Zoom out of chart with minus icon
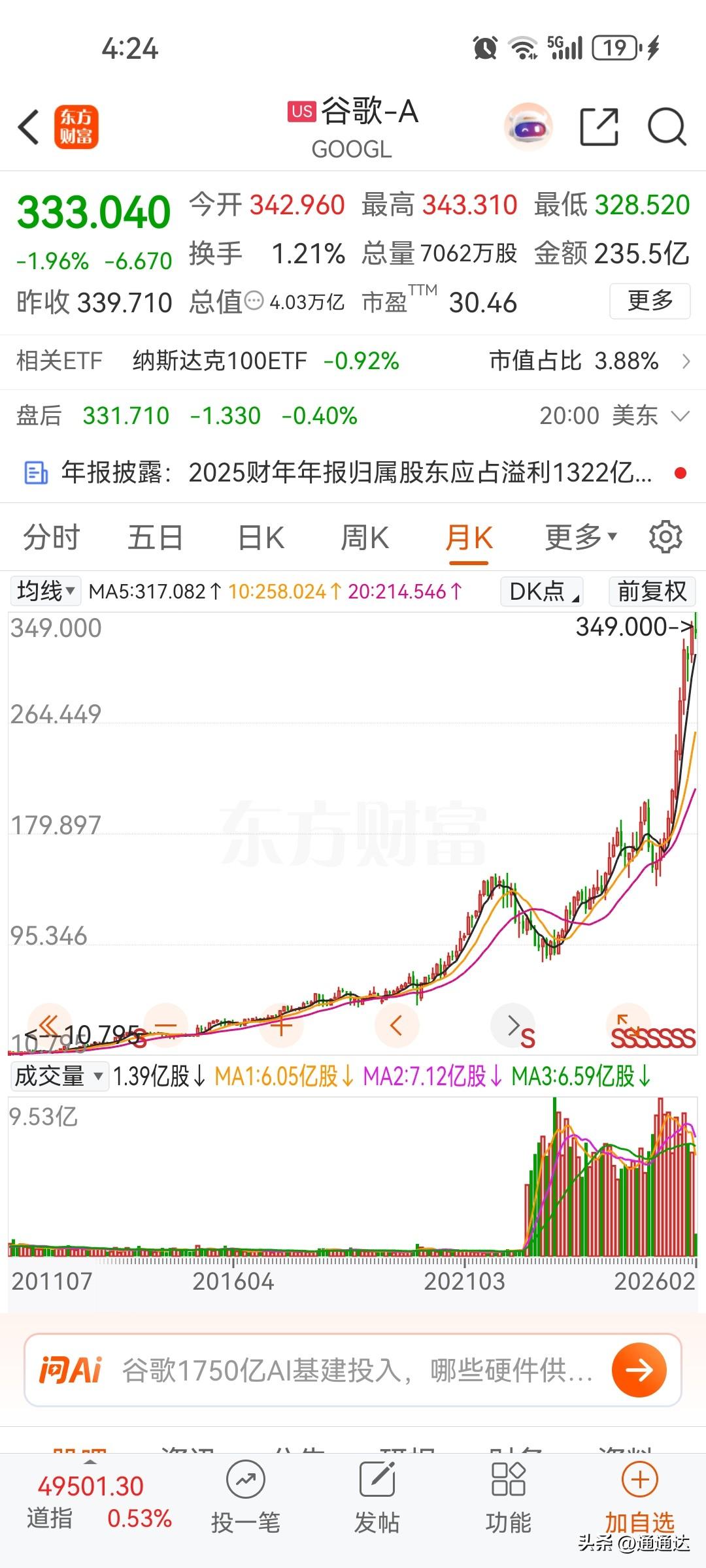This screenshot has width=706, height=1568. click(166, 1025)
